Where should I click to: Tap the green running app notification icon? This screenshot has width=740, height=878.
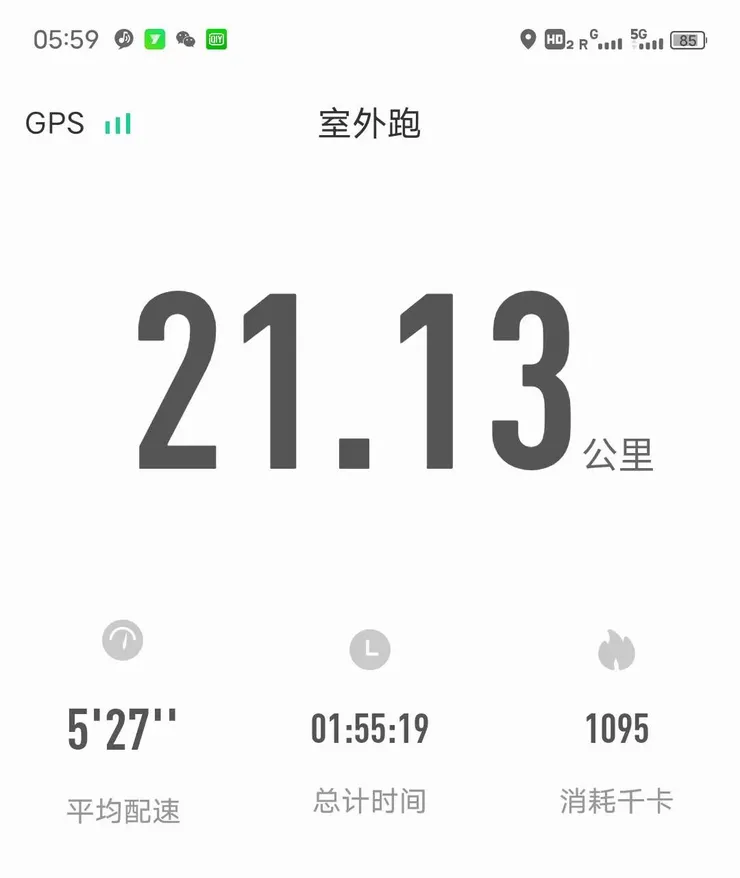point(153,40)
